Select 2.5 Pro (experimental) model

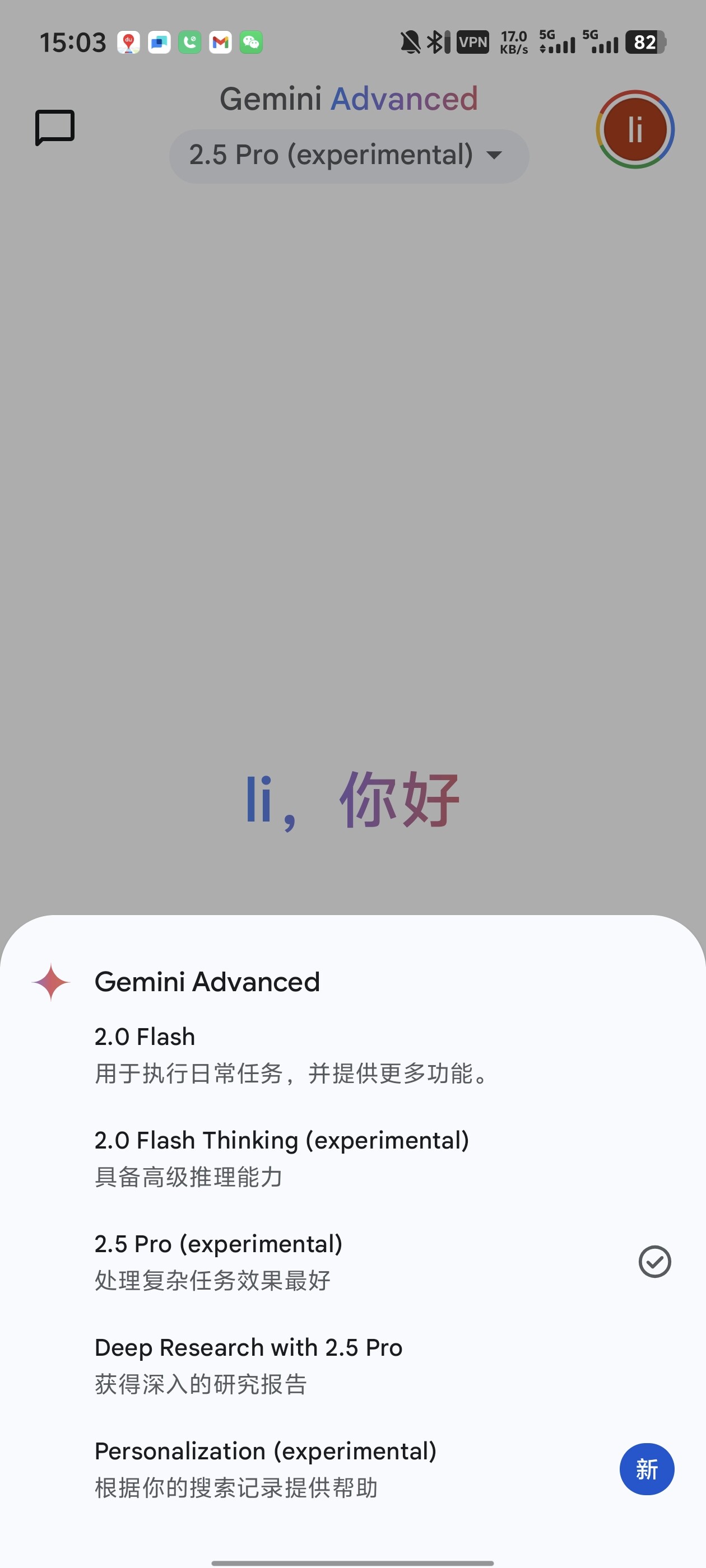(352, 1262)
